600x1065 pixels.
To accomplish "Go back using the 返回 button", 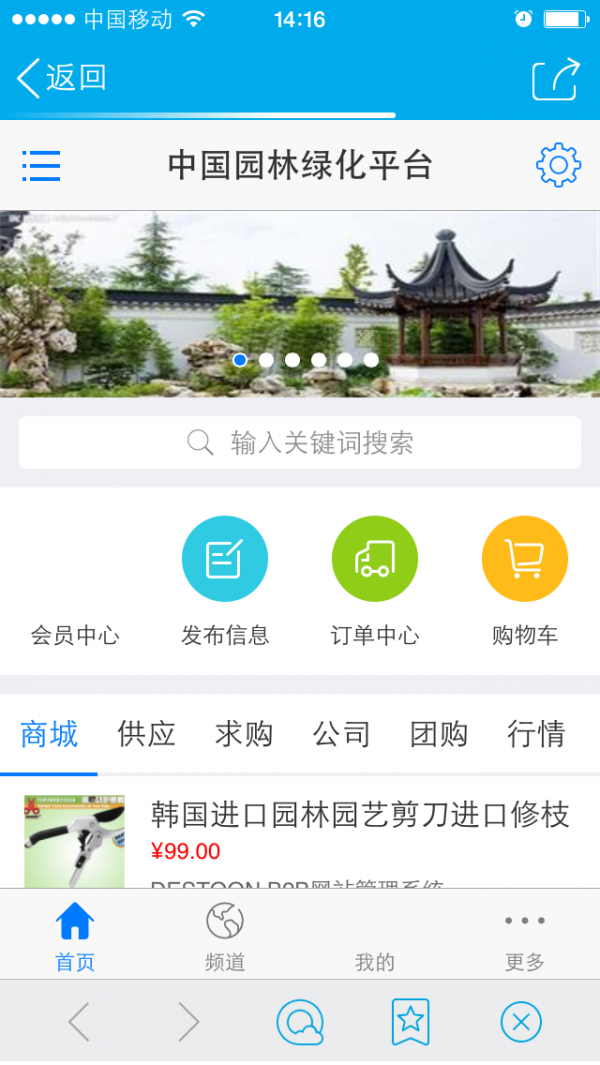I will [62, 78].
